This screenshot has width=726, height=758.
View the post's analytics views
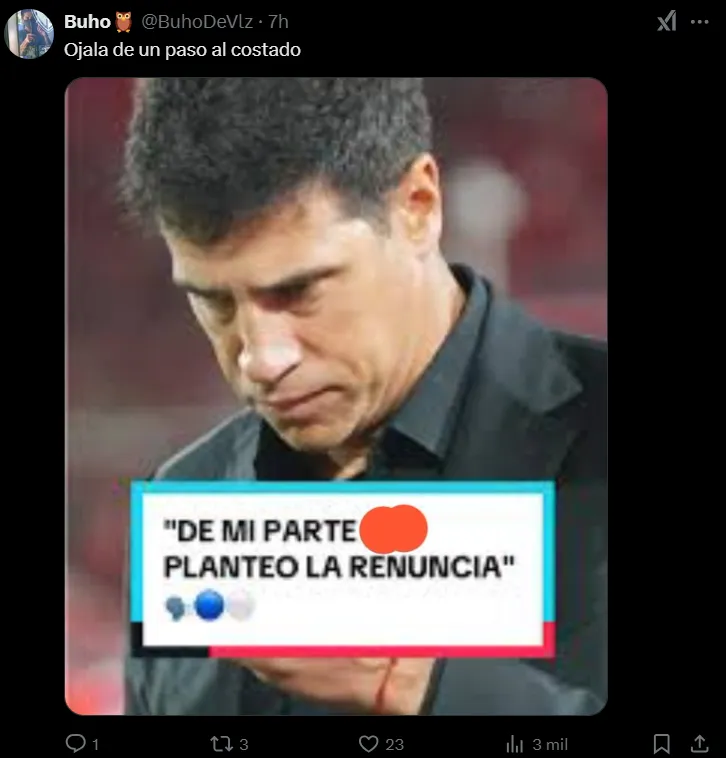point(516,743)
